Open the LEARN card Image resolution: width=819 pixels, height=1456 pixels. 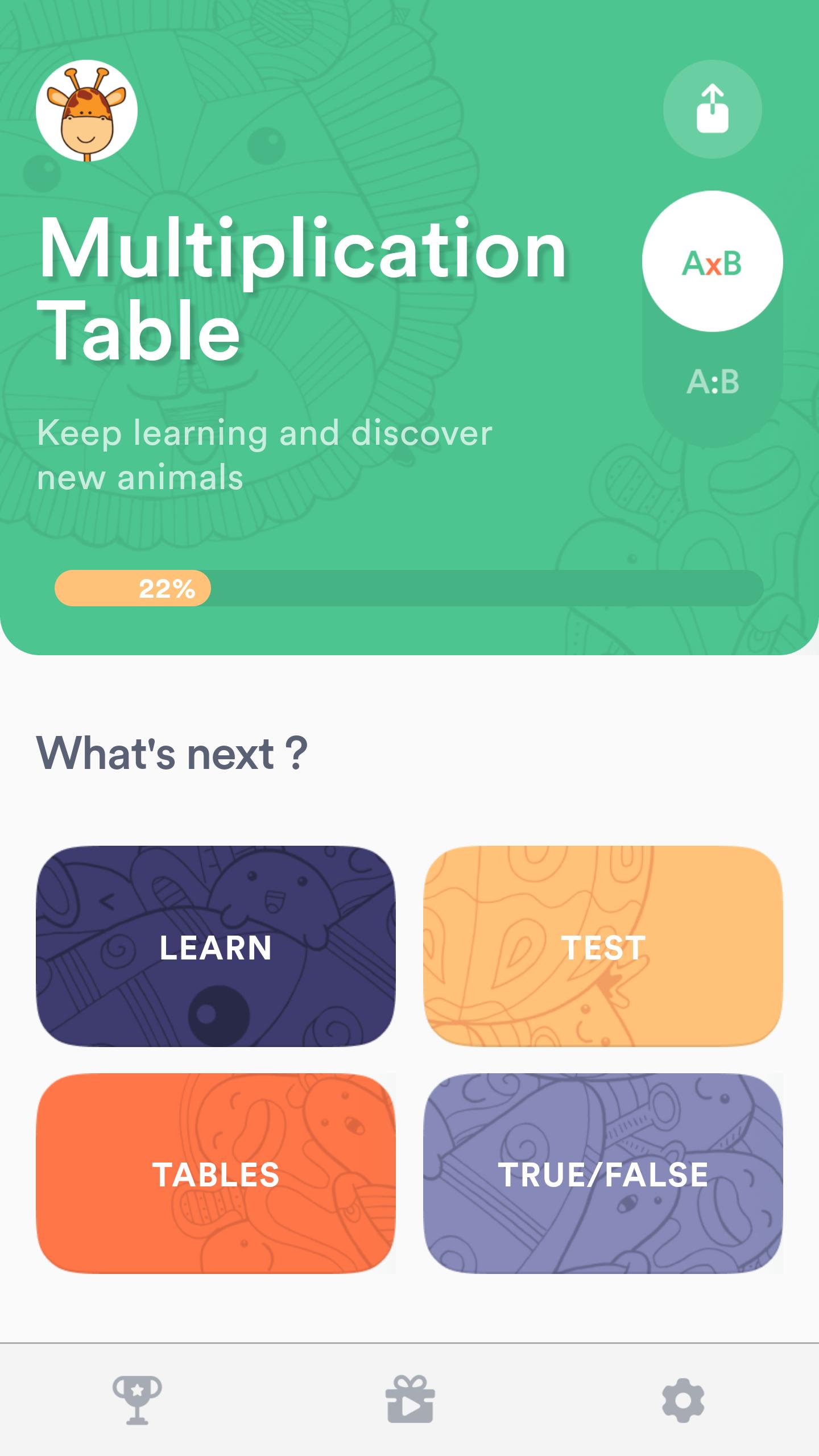click(x=216, y=947)
